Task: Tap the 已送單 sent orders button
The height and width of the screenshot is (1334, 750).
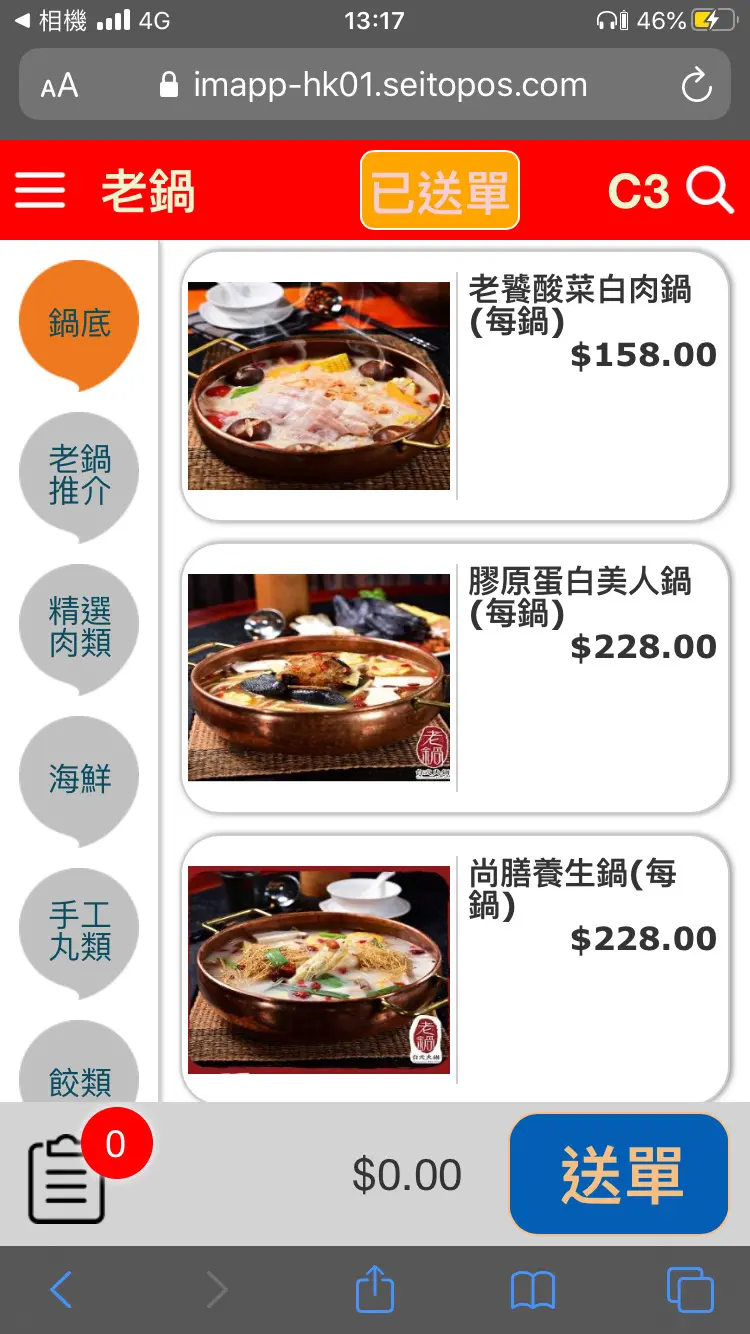Action: click(x=440, y=190)
